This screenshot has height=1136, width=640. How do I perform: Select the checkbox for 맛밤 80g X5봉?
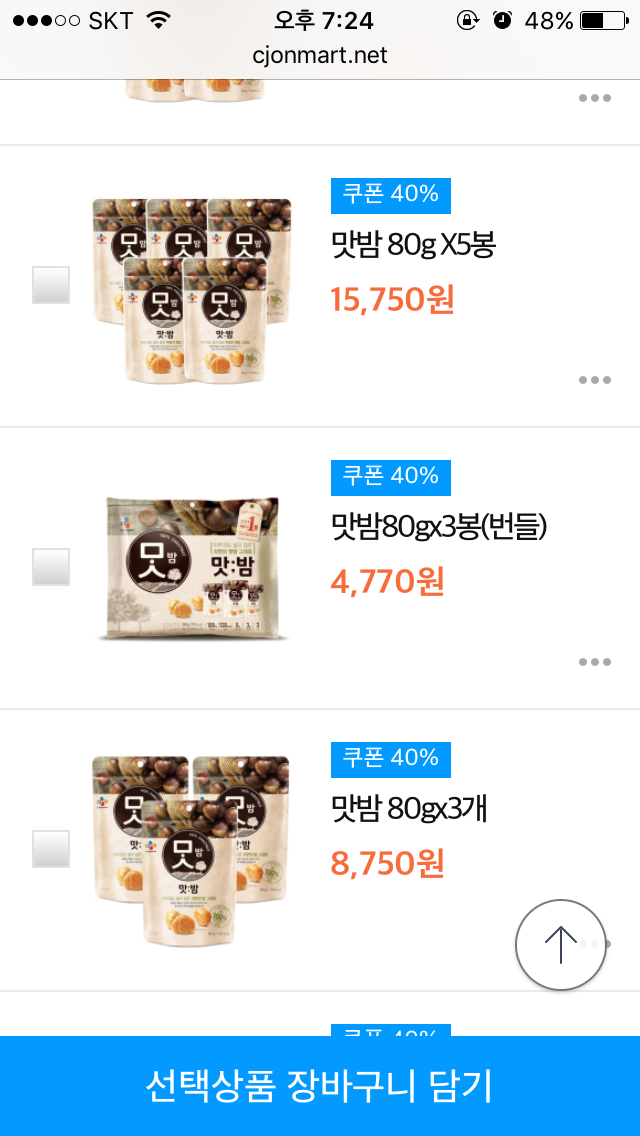[x=51, y=286]
